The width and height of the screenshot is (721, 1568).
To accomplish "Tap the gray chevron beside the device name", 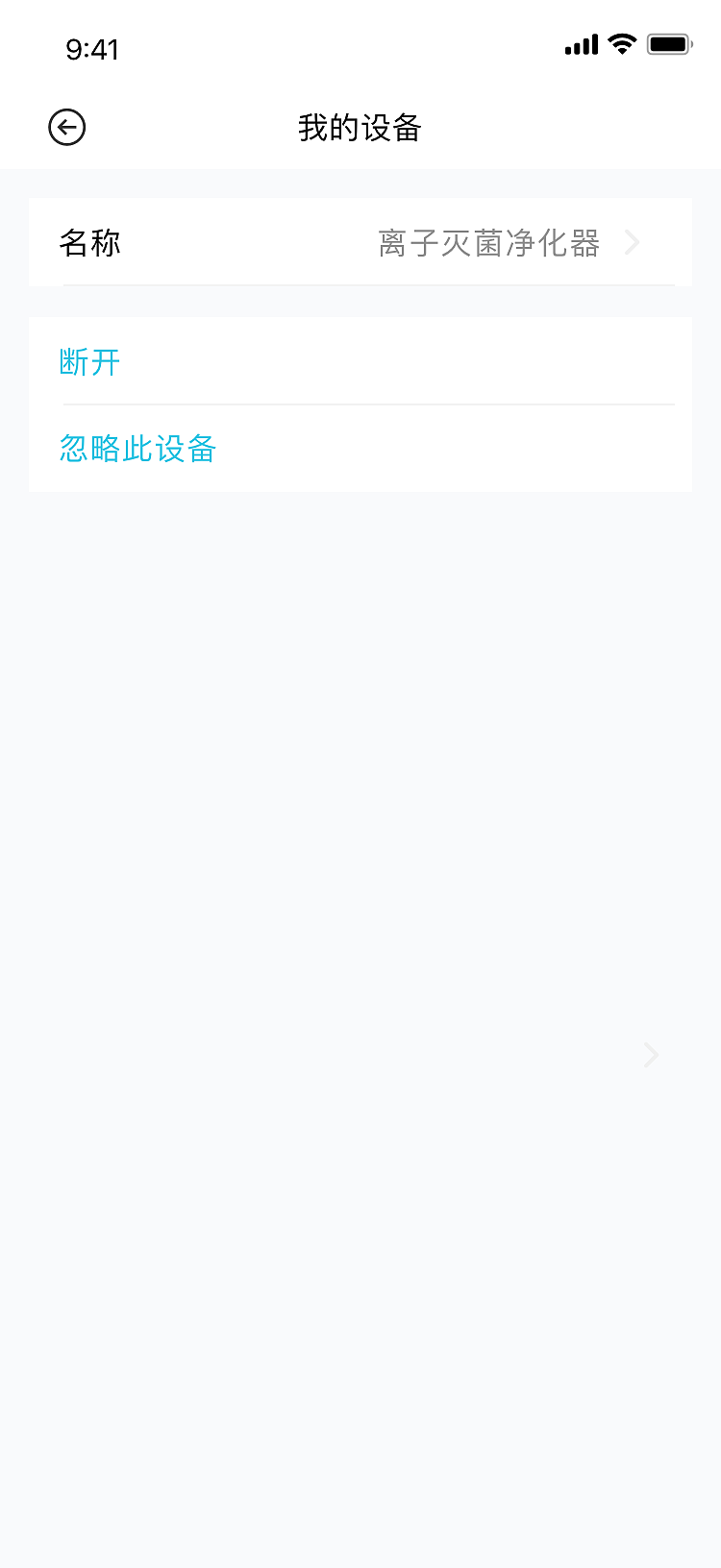I will click(x=632, y=242).
